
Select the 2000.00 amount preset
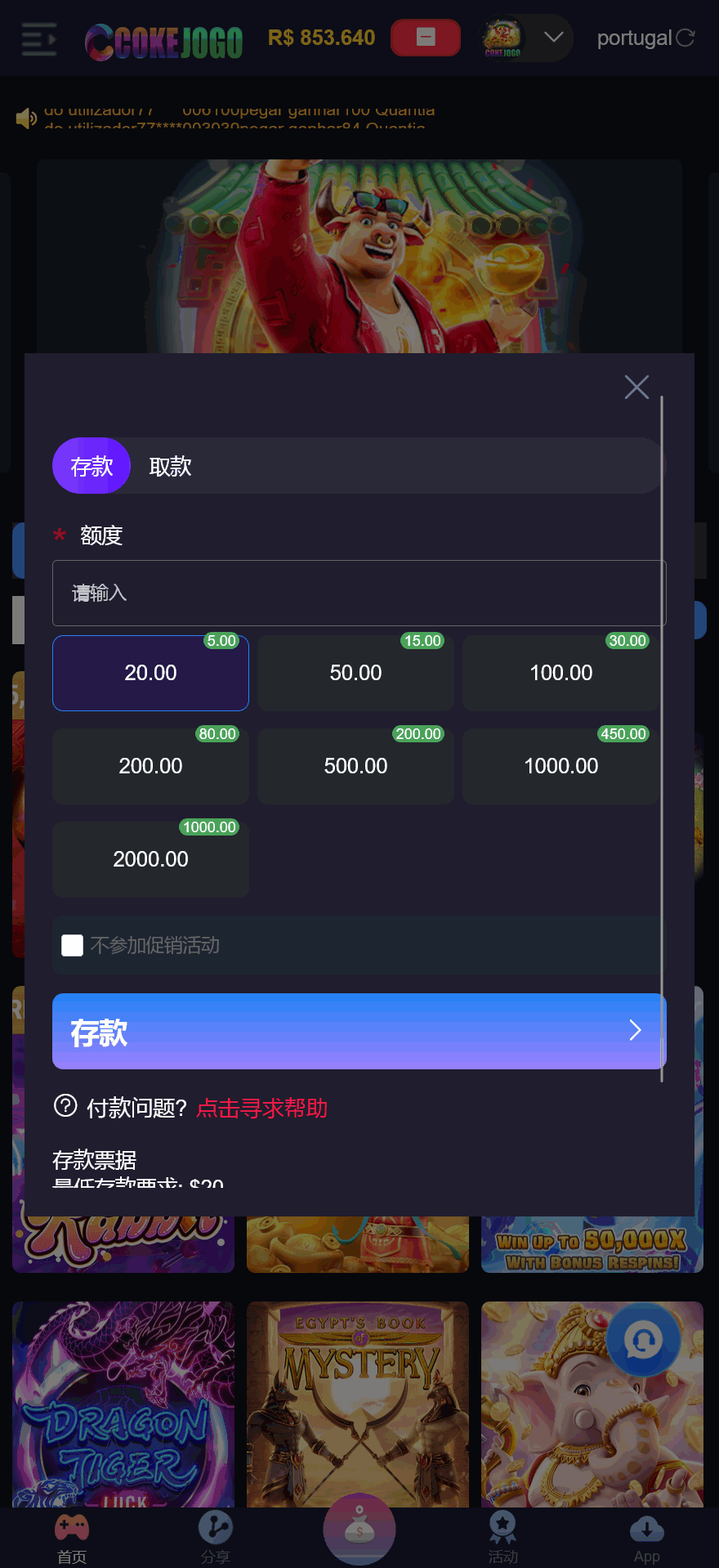pyautogui.click(x=150, y=859)
